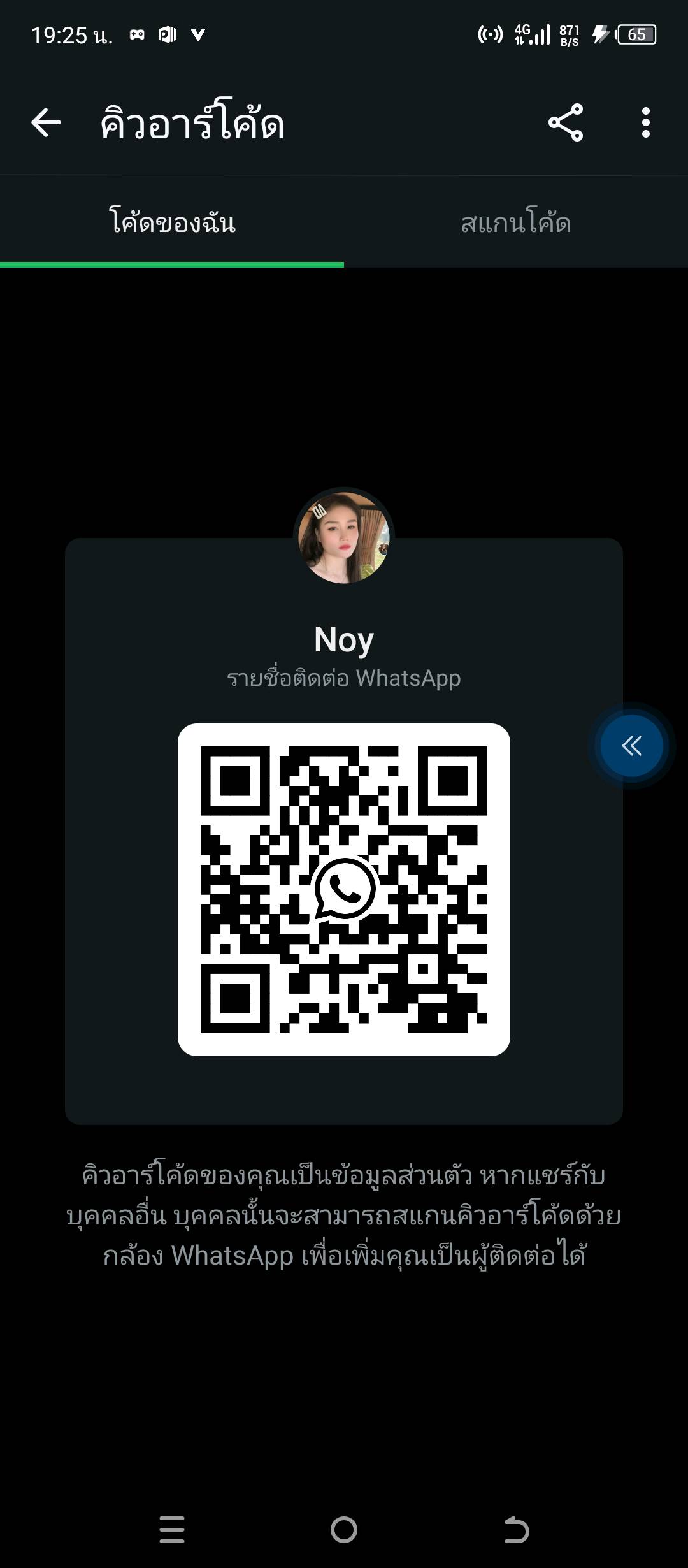This screenshot has width=688, height=1568.
Task: Open the system recent apps button
Action: tap(172, 1529)
